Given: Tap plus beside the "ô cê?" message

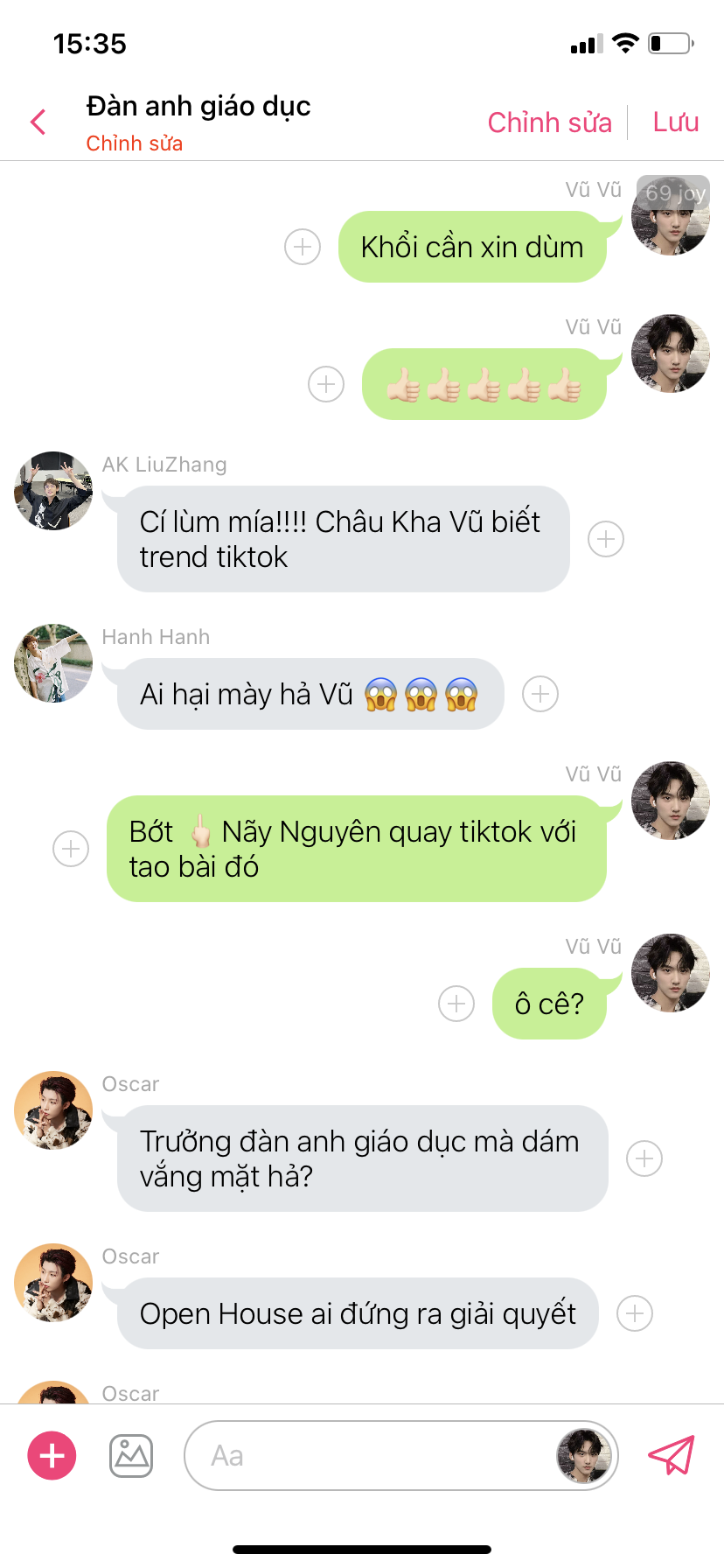Looking at the screenshot, I should (456, 1004).
